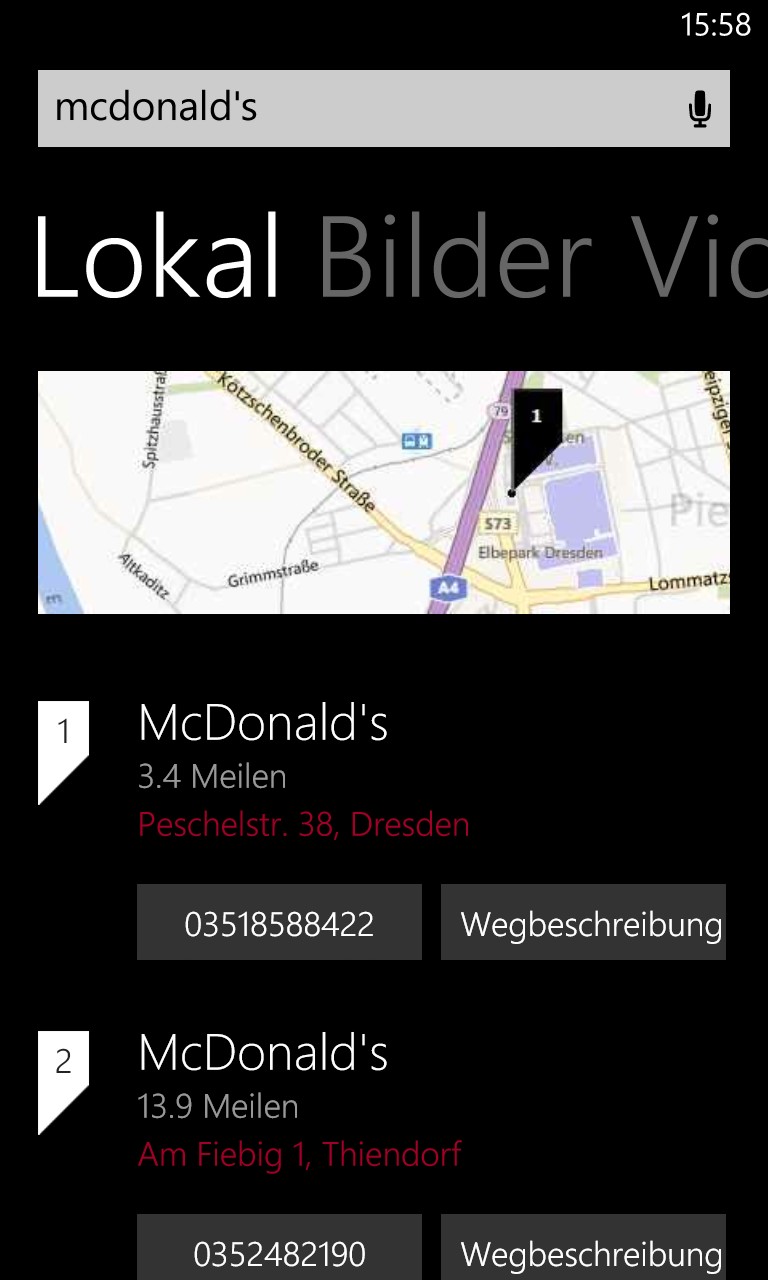This screenshot has height=1280, width=768.
Task: Call 03518588422
Action: pyautogui.click(x=279, y=922)
